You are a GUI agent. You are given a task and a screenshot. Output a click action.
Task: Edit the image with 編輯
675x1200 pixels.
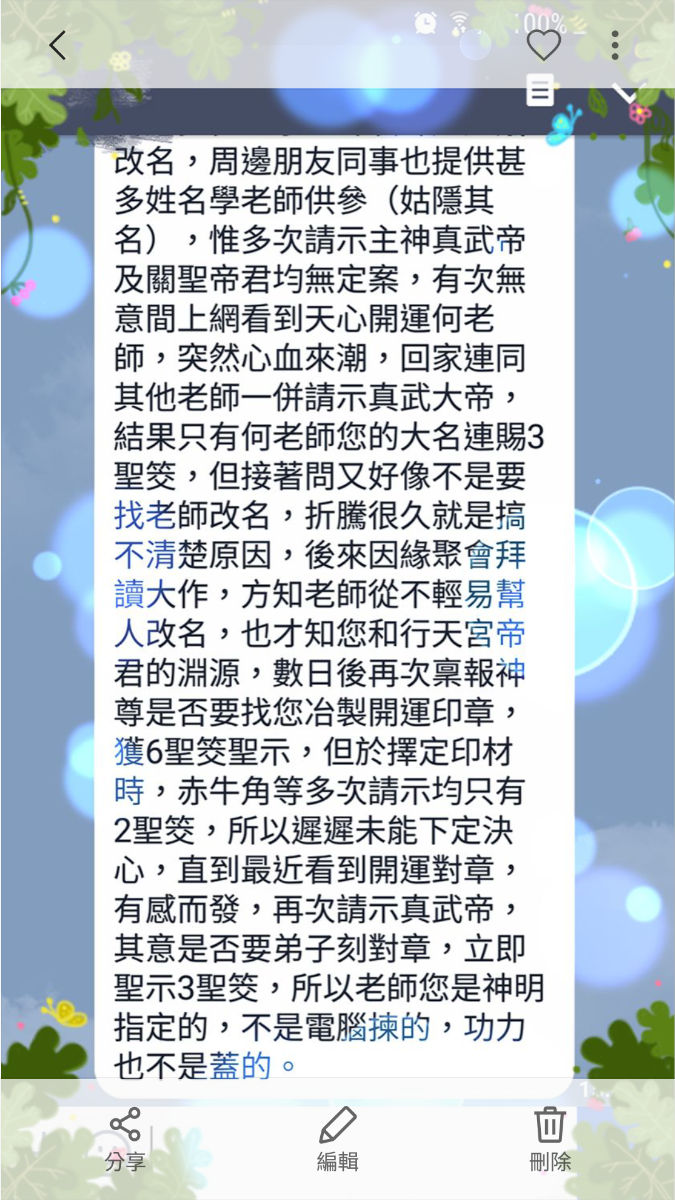337,1138
